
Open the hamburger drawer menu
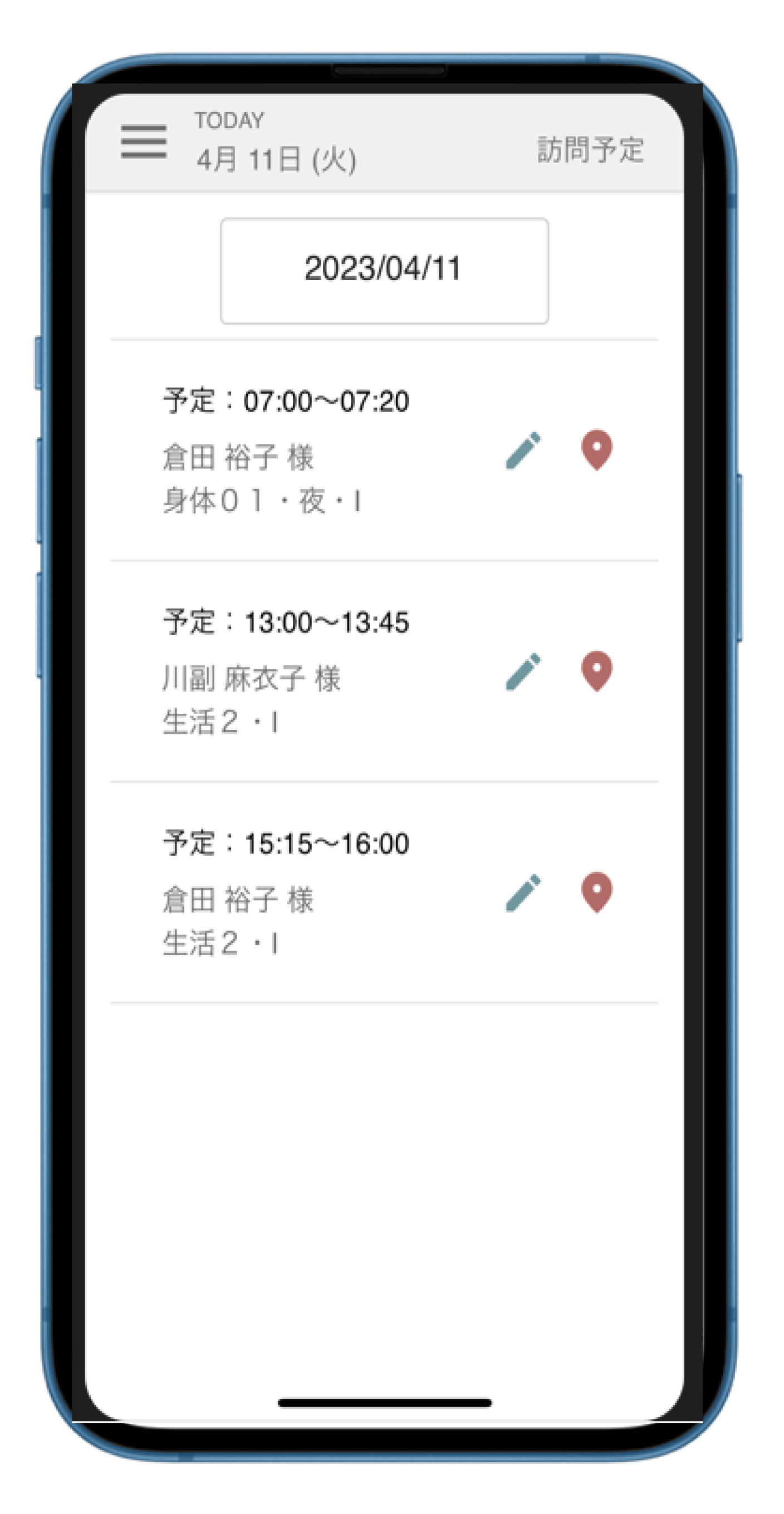(x=144, y=141)
